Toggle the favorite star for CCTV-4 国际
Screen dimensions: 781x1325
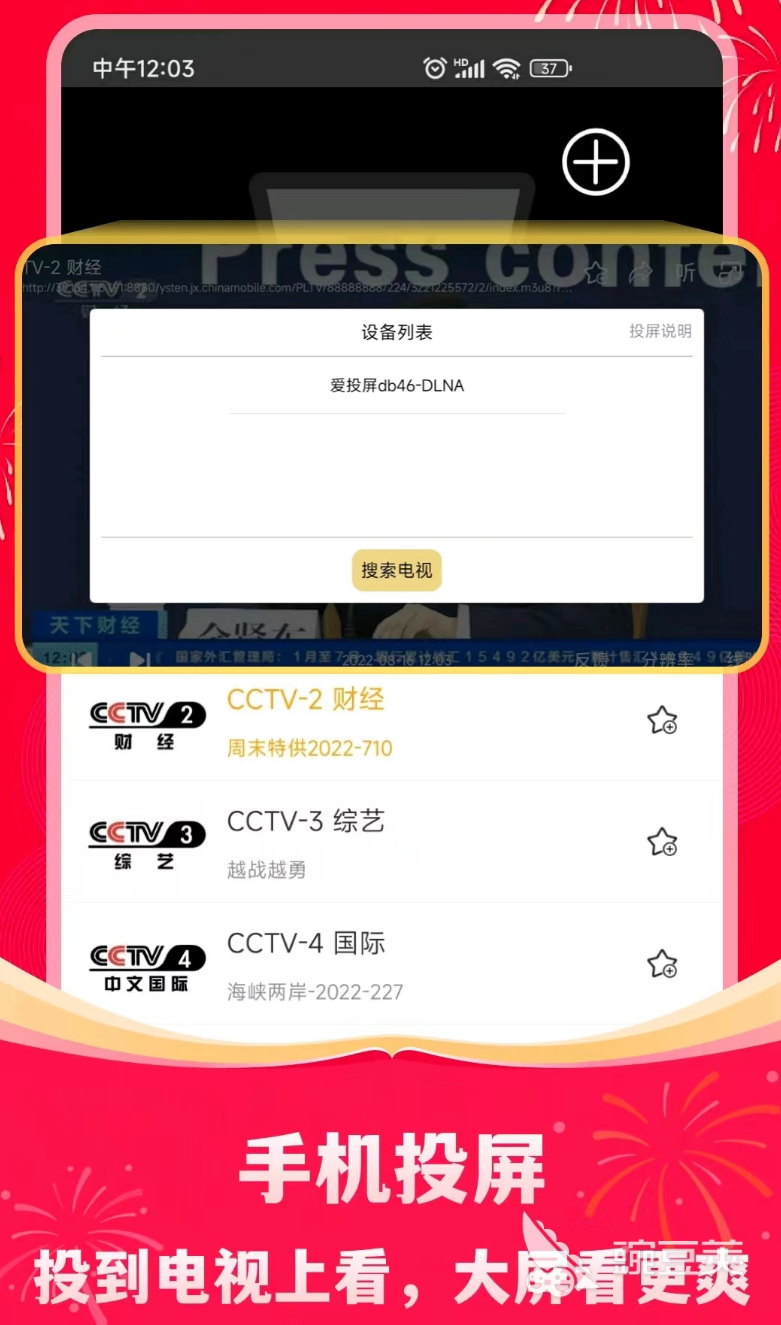pos(663,965)
